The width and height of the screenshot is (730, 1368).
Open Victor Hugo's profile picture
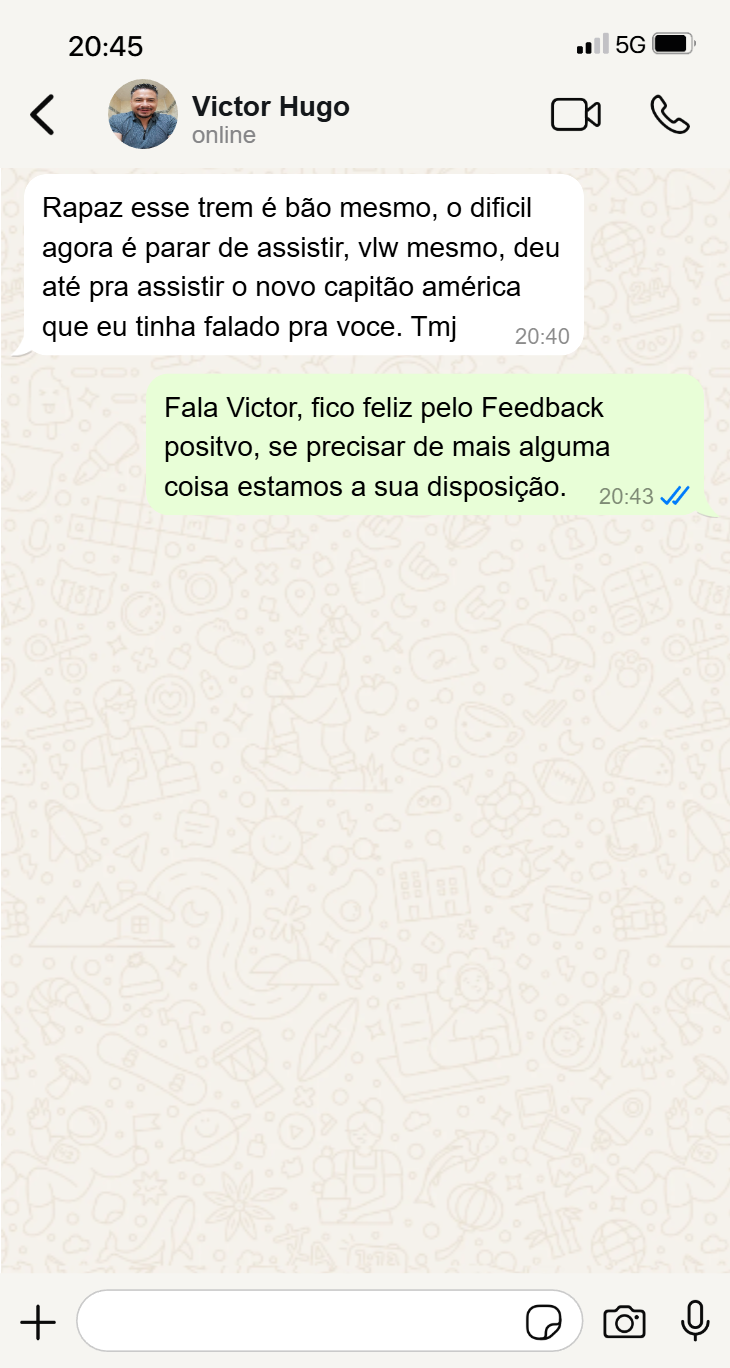click(143, 114)
